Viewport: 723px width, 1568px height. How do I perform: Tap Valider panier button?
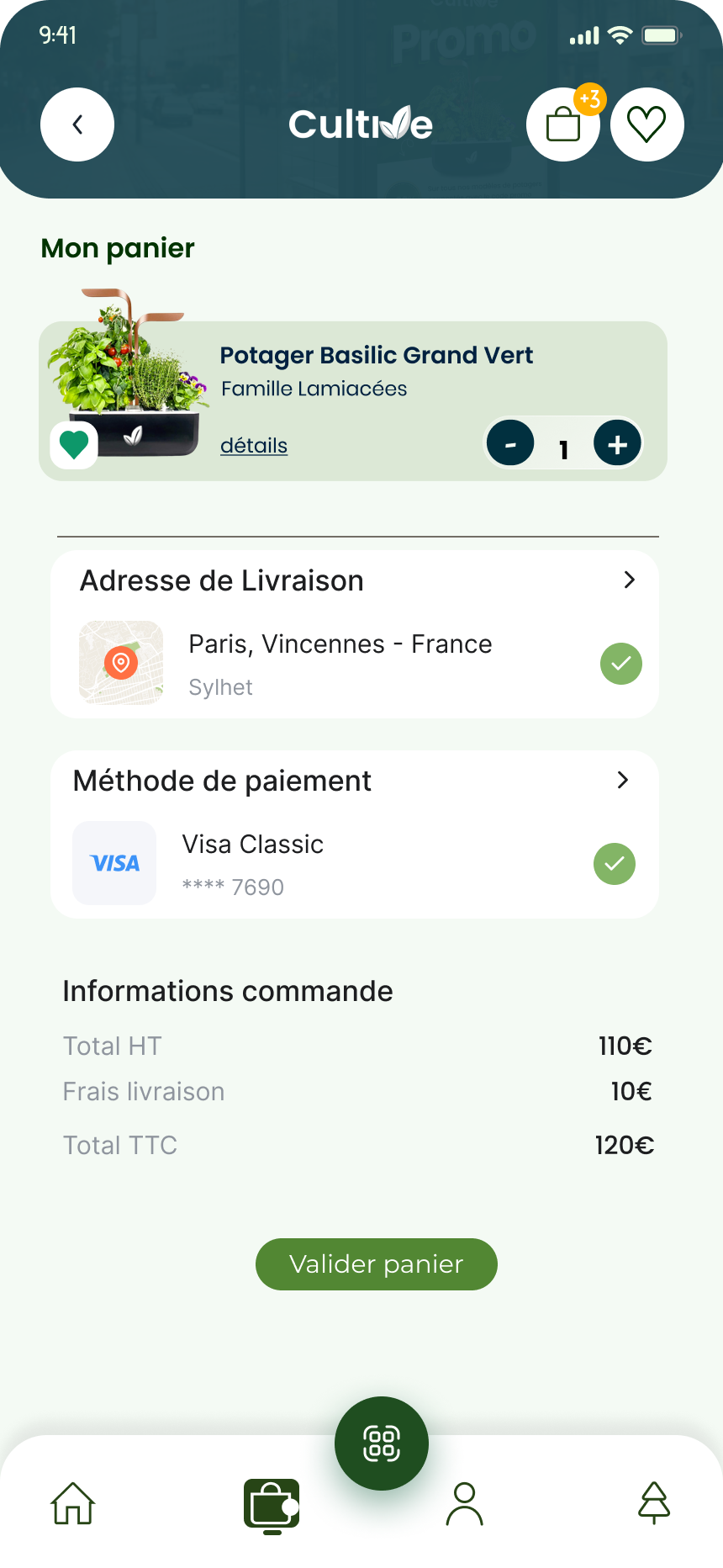[x=376, y=1263]
